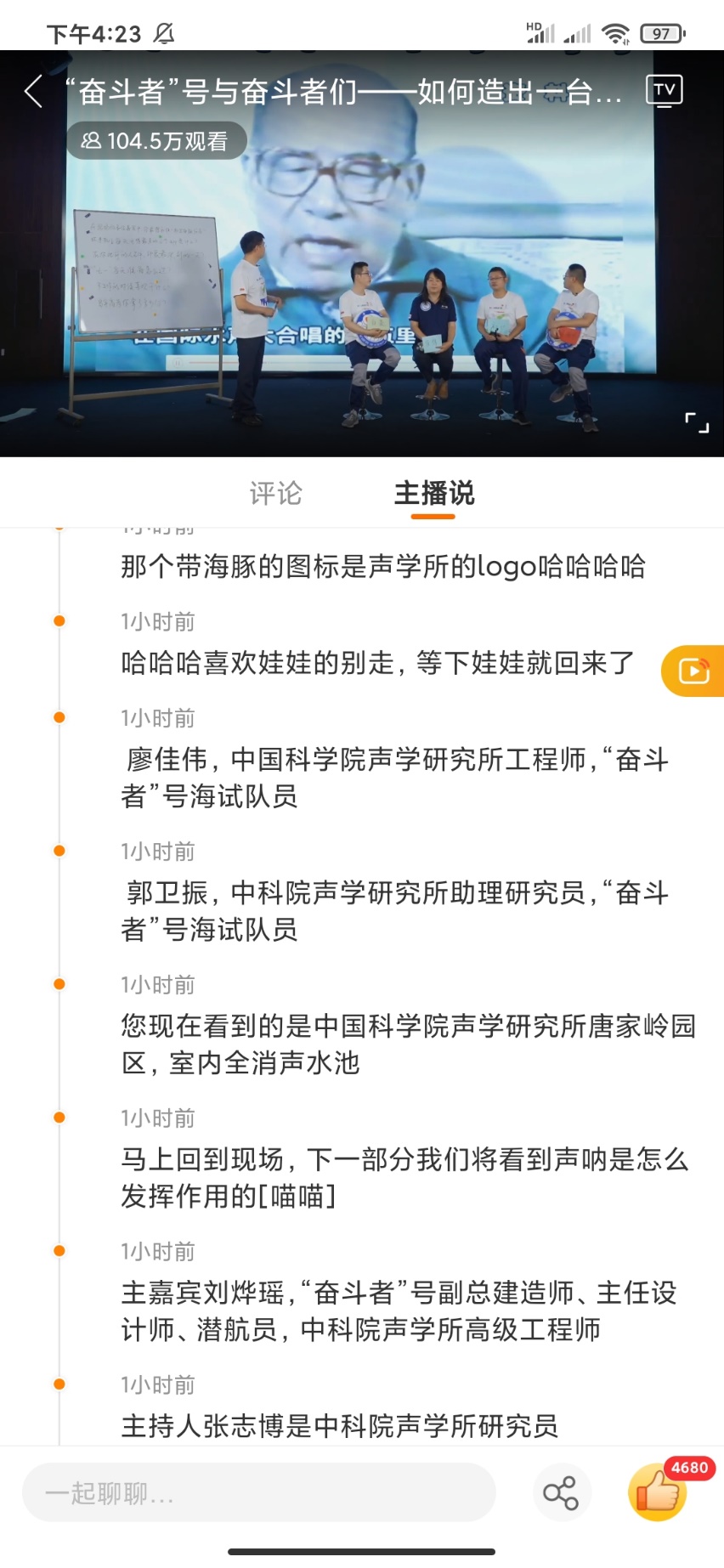Tap the 一起聊聊 chat input box
Viewport: 724px width, 1568px height.
258,1492
